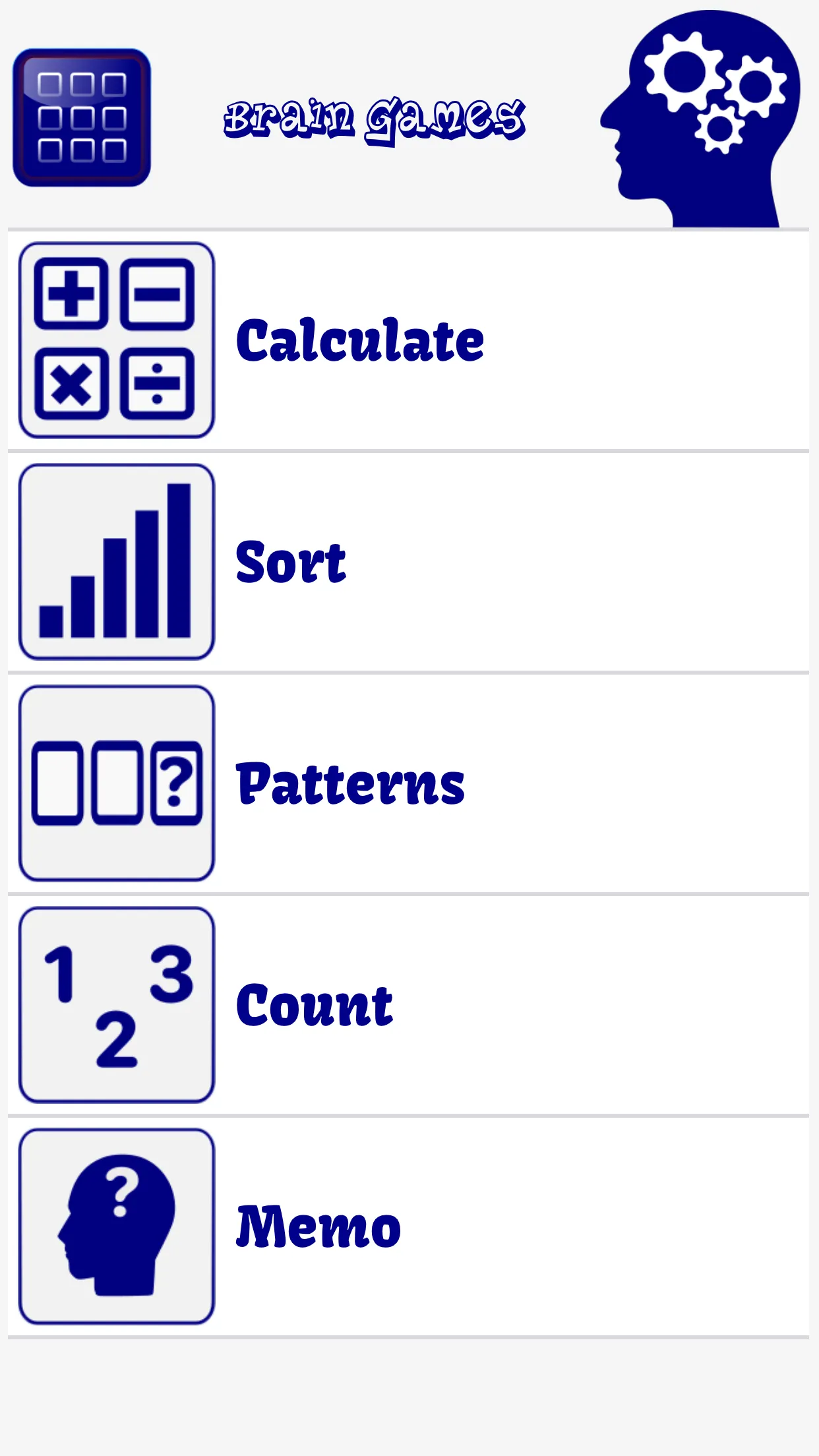Play the Memo game
The height and width of the screenshot is (1456, 819).
click(408, 1227)
